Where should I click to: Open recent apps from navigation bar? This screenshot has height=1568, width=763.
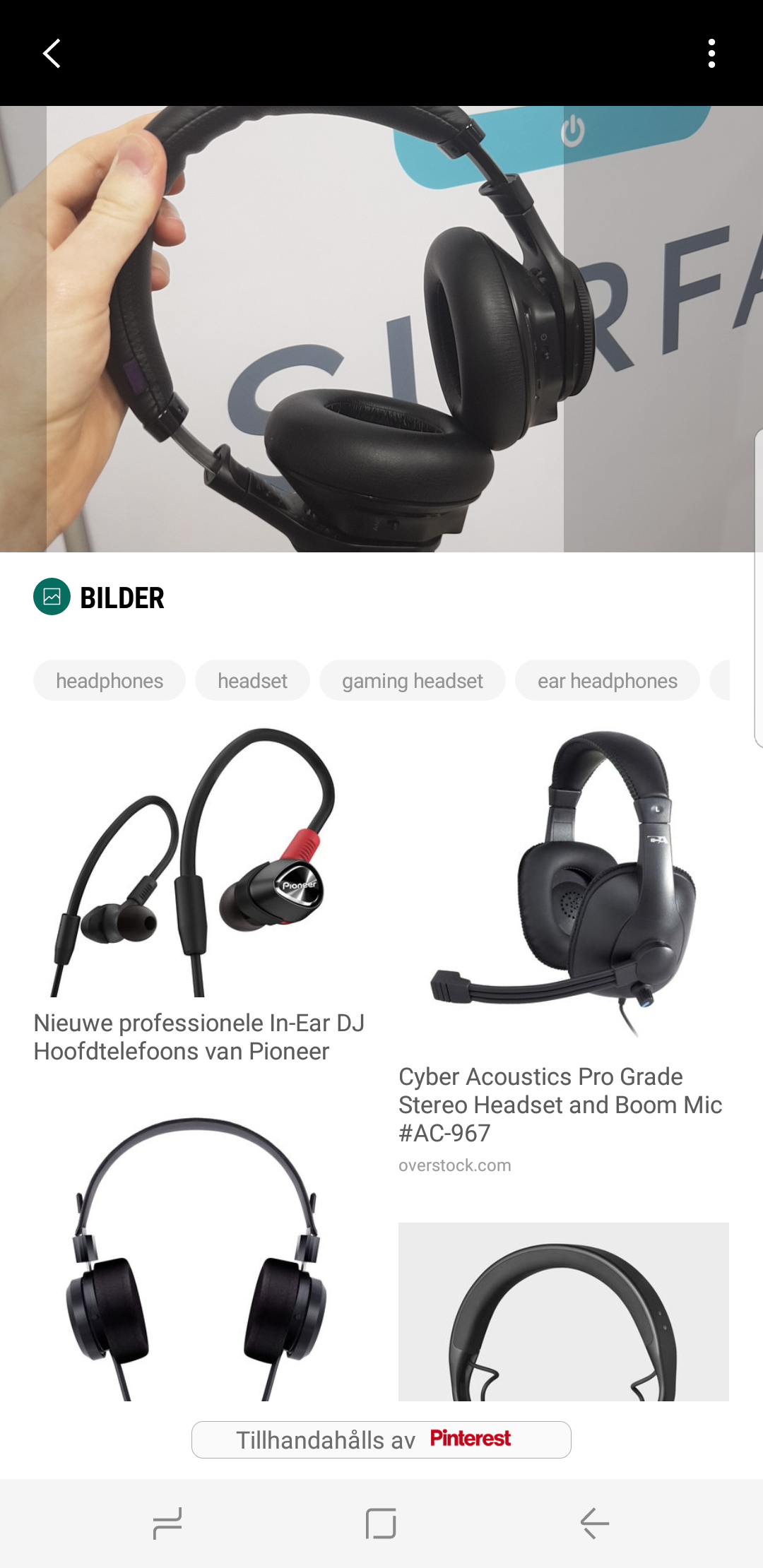(x=167, y=1524)
